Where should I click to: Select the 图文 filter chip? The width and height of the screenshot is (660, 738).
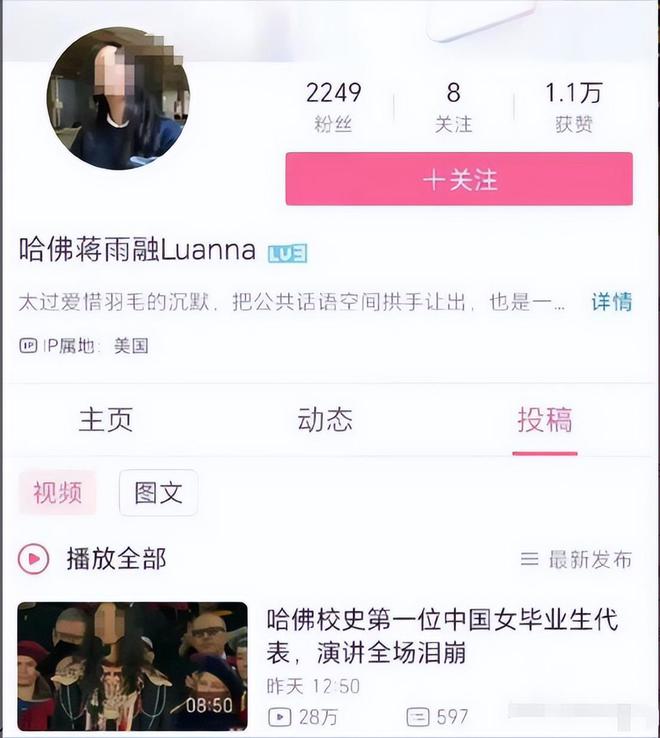click(x=158, y=492)
